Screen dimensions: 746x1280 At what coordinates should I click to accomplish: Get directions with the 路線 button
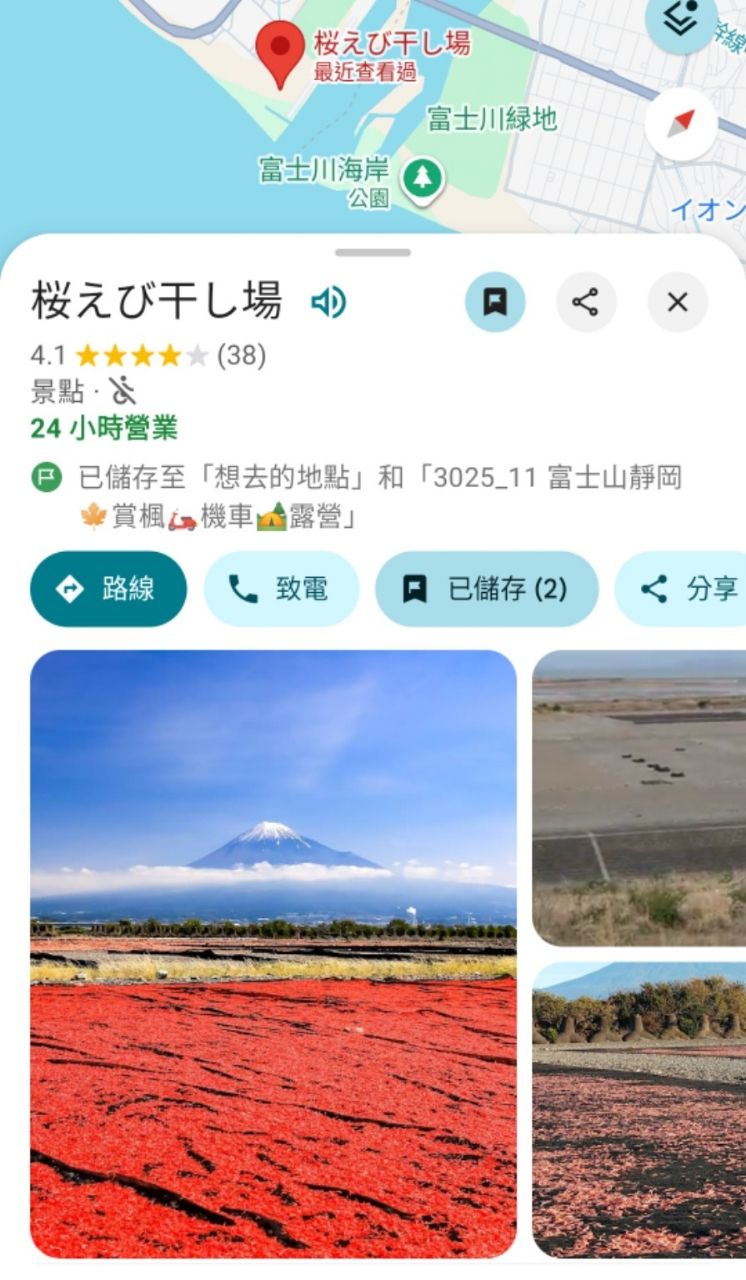tap(108, 589)
